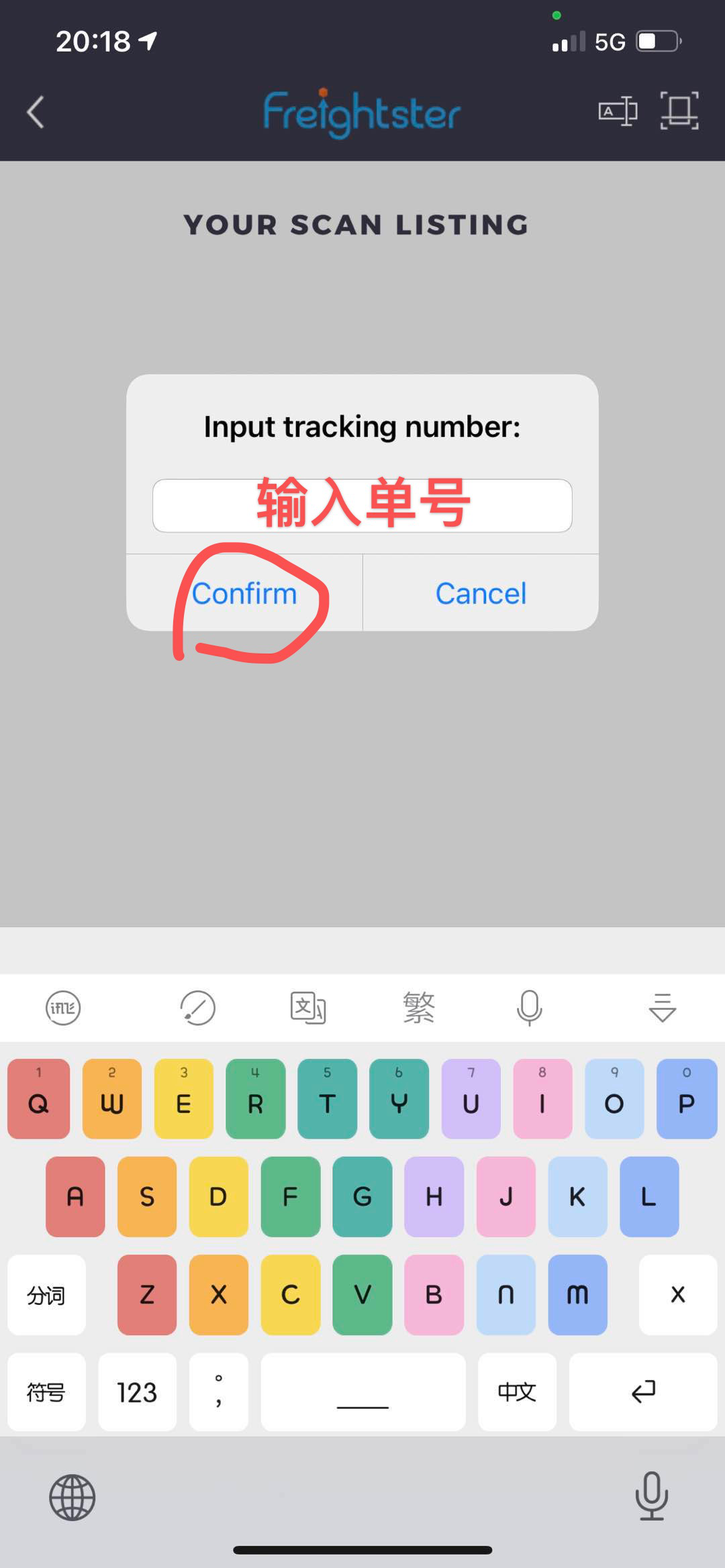Open the barcode scanner icon

(679, 111)
